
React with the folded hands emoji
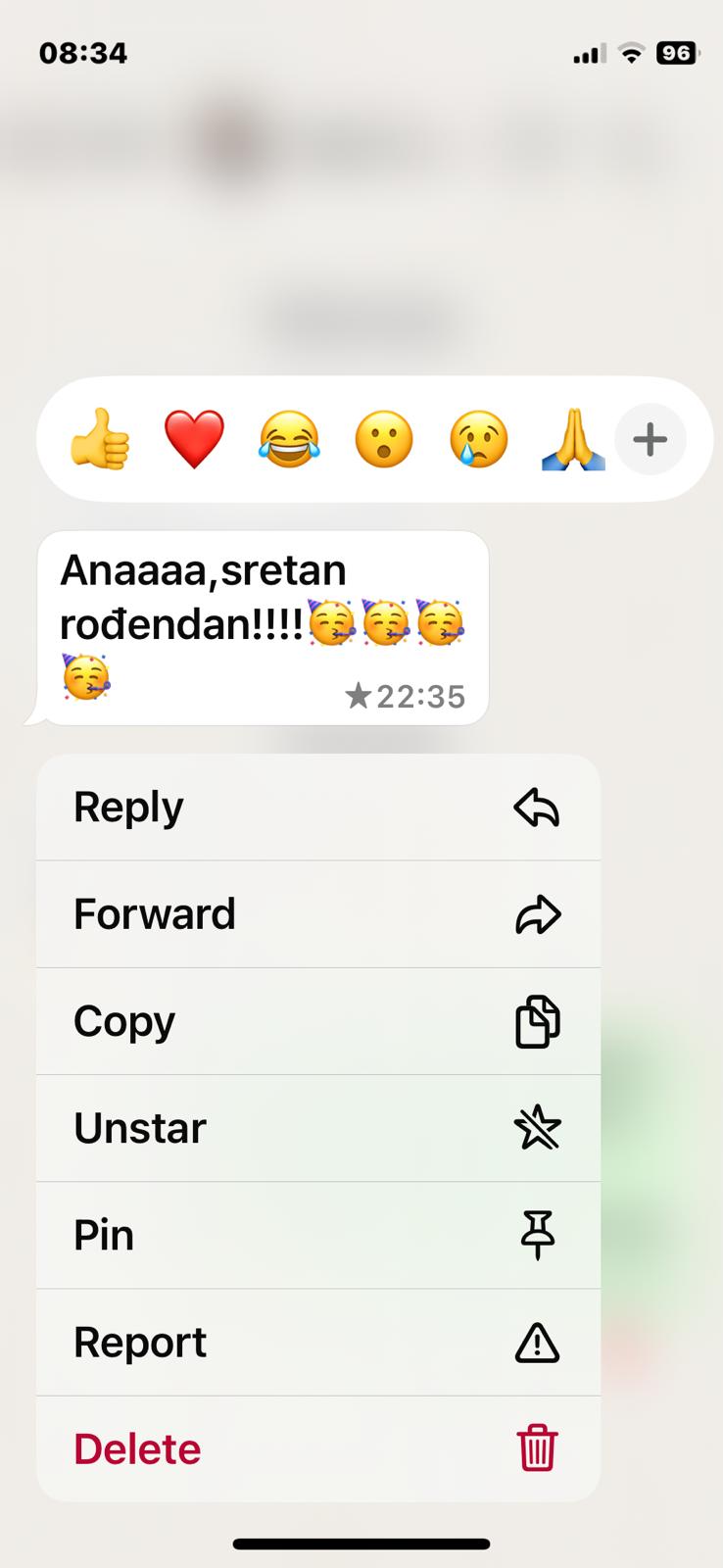click(573, 439)
